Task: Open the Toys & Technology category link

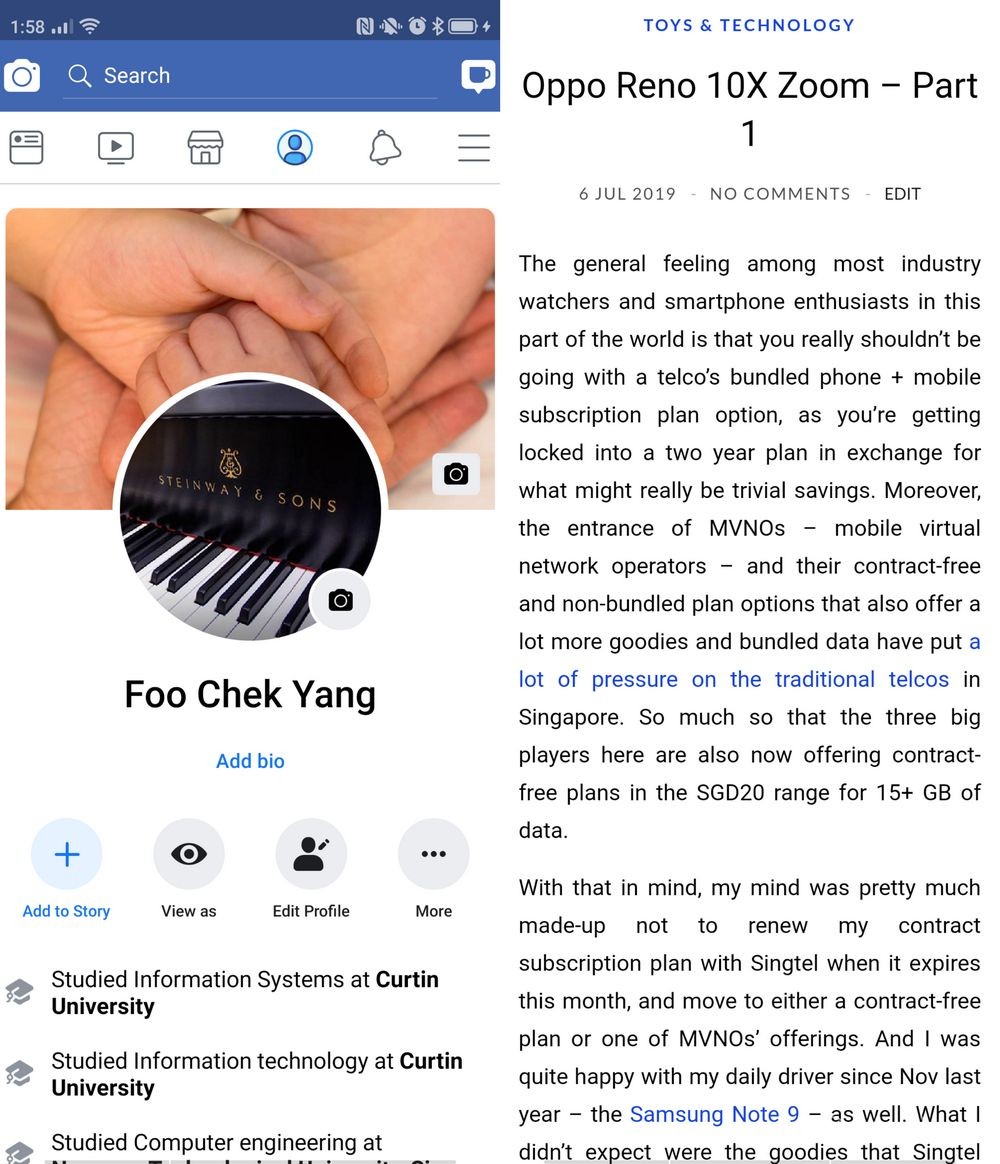Action: tap(749, 26)
